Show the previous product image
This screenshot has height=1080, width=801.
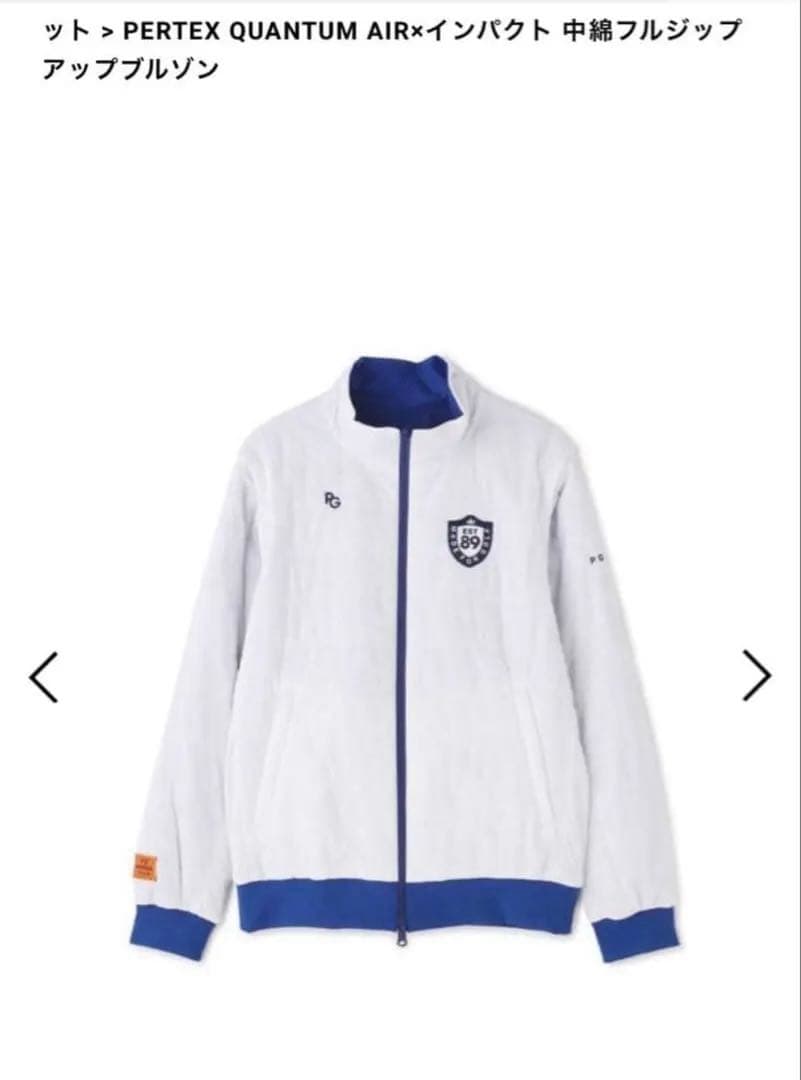tap(43, 677)
